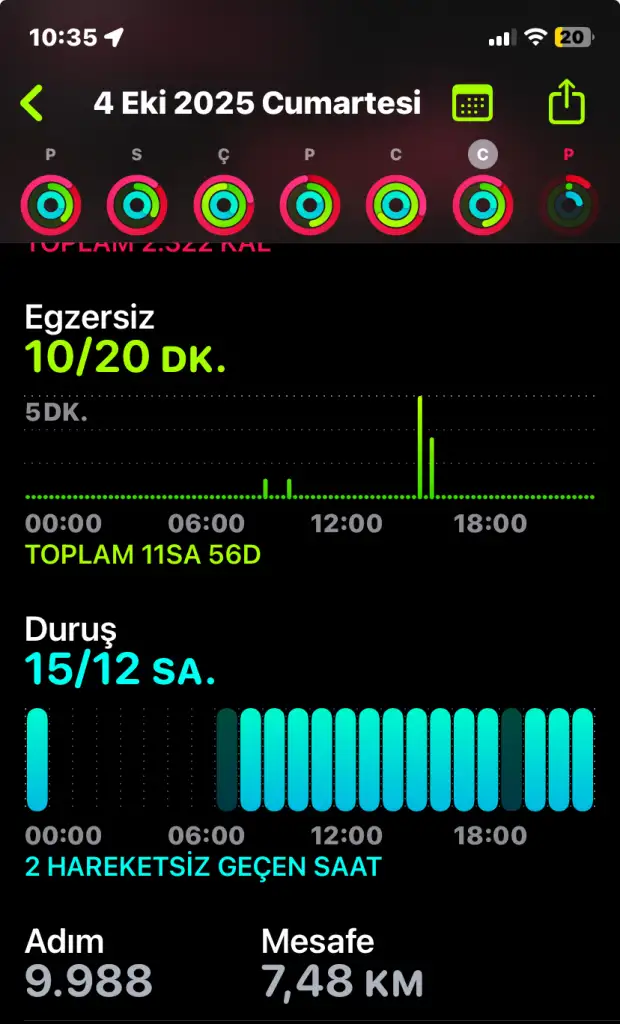Go back from the activity day view
The width and height of the screenshot is (620, 1024).
click(33, 103)
